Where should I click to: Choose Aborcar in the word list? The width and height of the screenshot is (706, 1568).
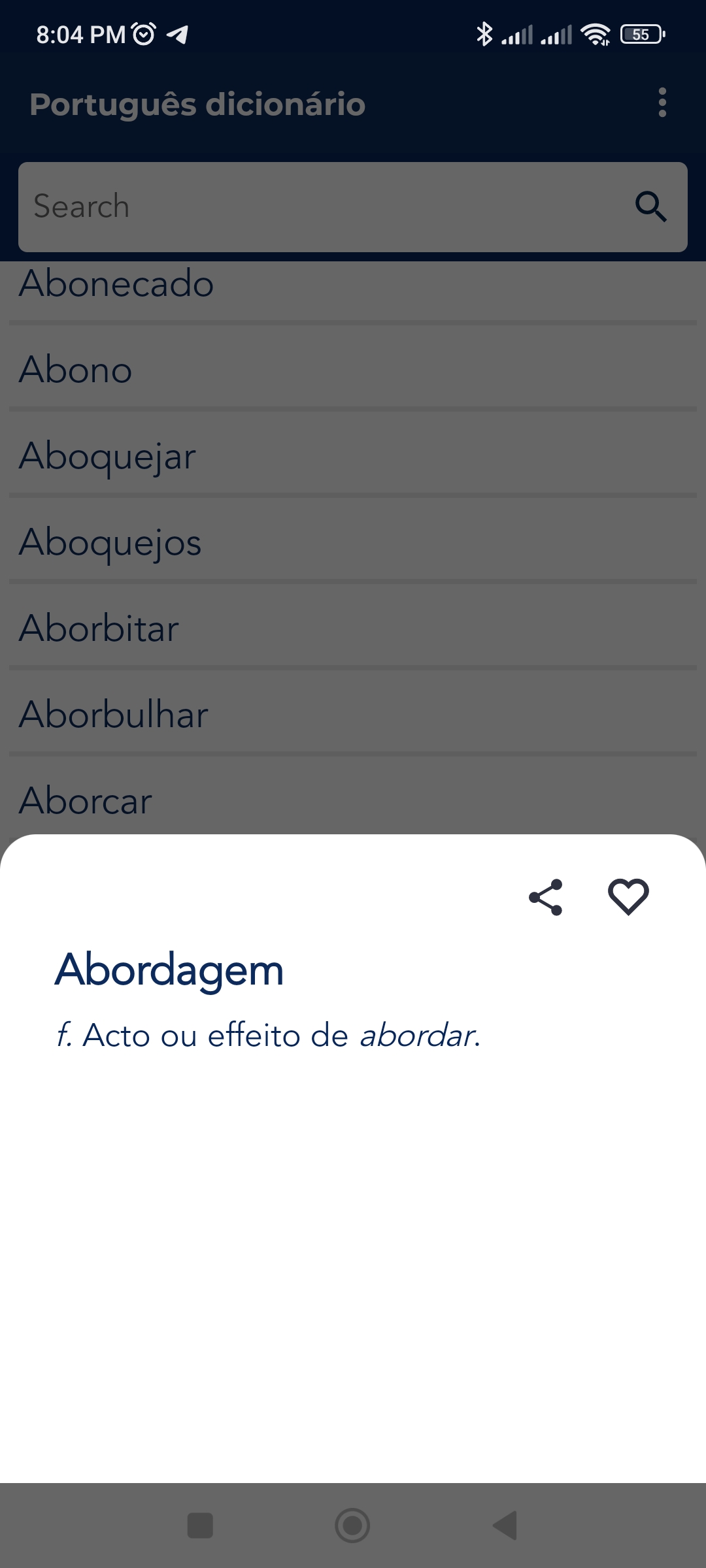(86, 802)
